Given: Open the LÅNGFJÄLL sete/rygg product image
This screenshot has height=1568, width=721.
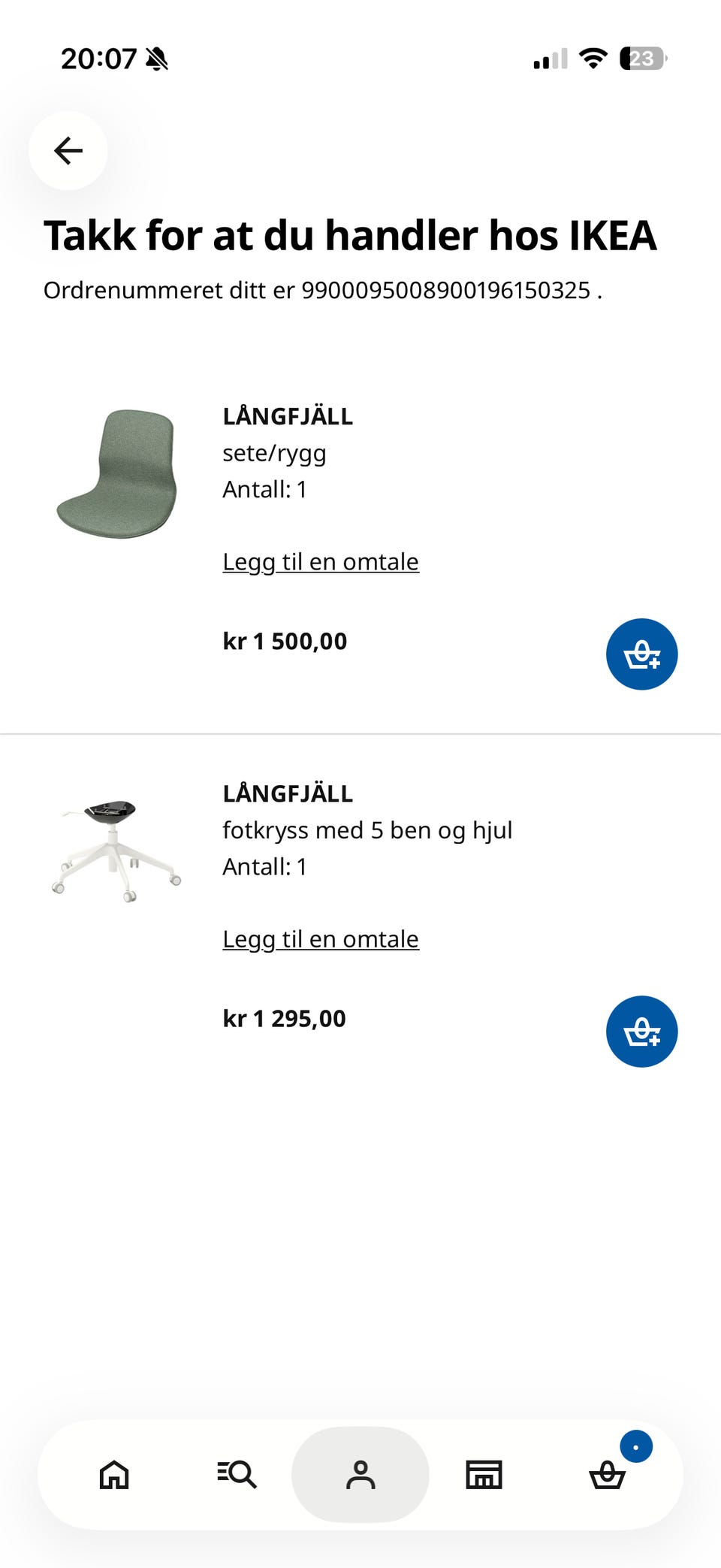Looking at the screenshot, I should tap(117, 474).
